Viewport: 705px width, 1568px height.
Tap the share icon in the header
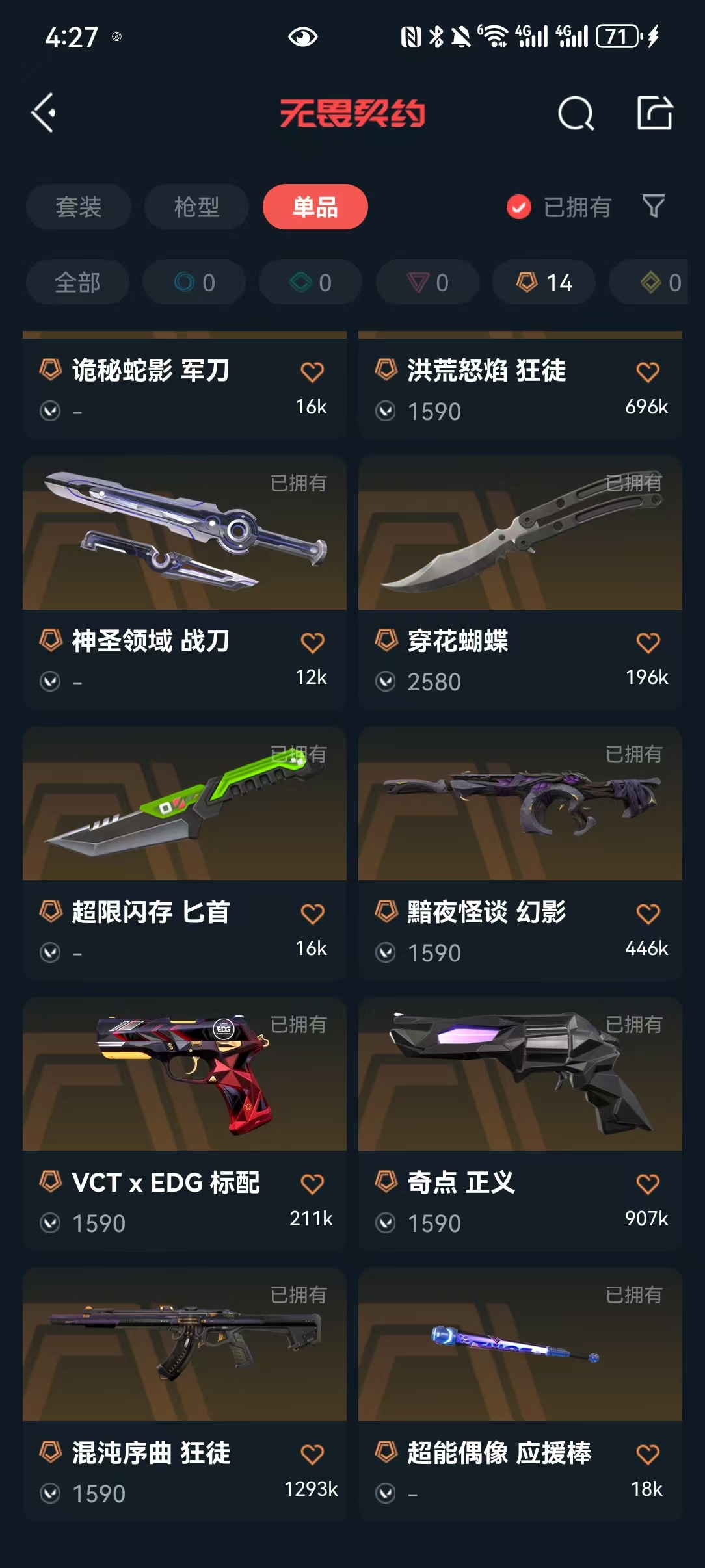tap(654, 113)
